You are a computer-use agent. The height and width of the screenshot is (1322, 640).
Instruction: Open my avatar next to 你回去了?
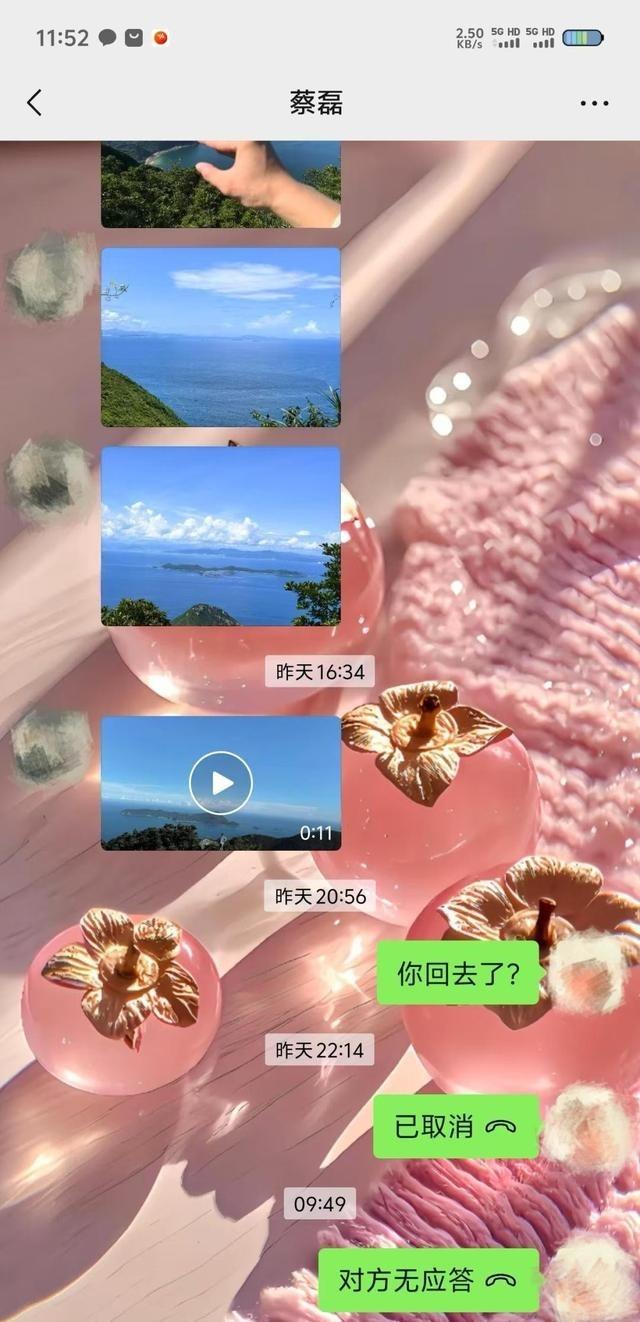tap(587, 973)
